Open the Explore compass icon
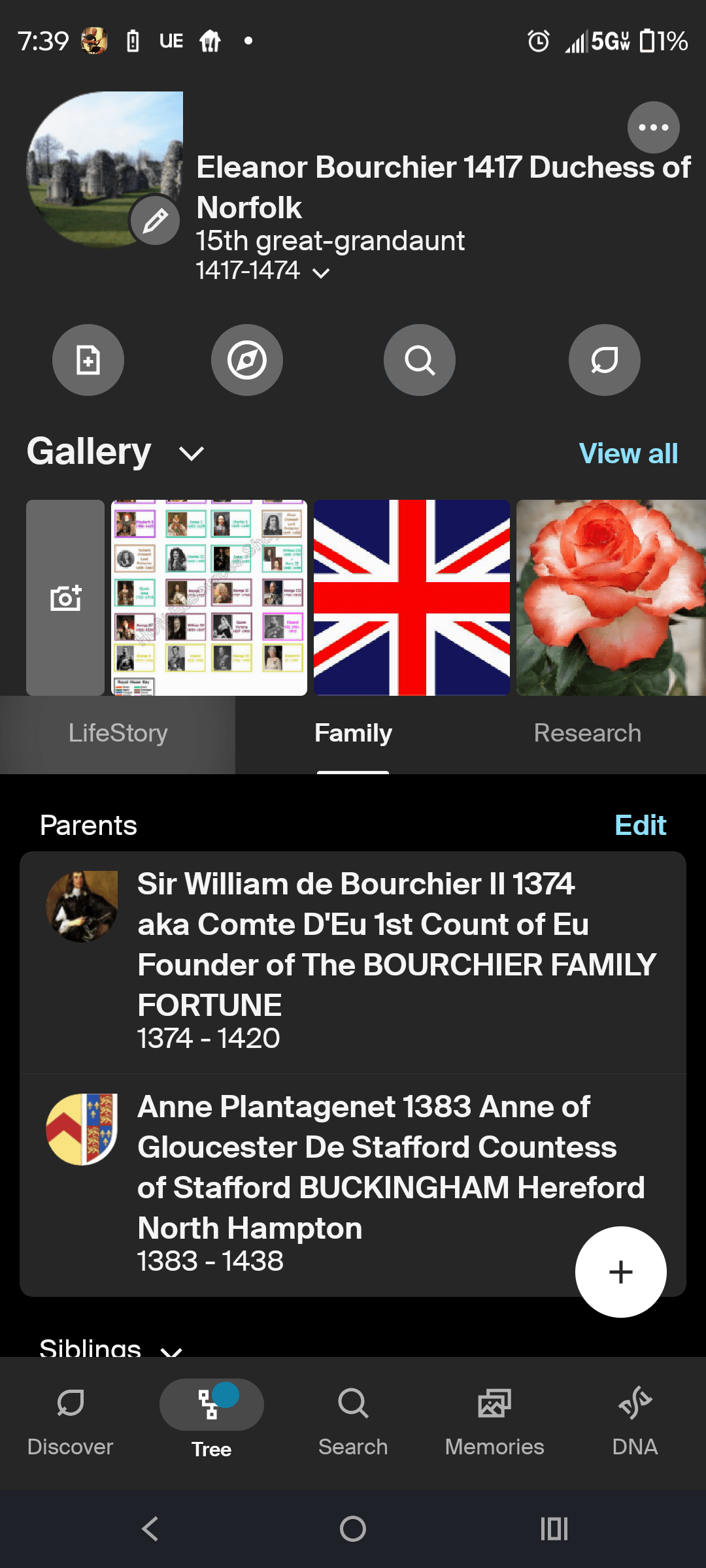 coord(247,360)
